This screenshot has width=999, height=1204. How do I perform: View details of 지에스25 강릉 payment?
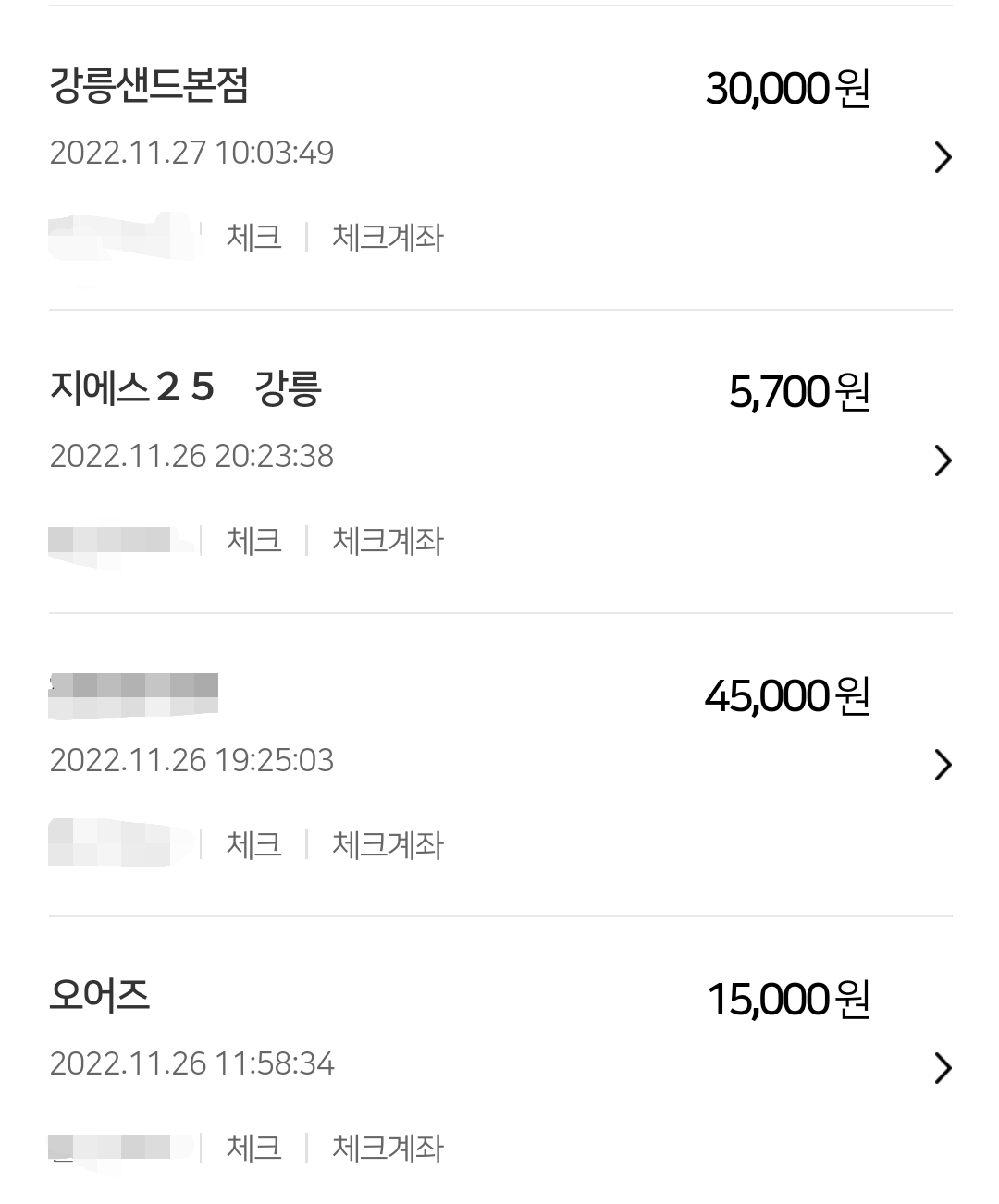[942, 461]
